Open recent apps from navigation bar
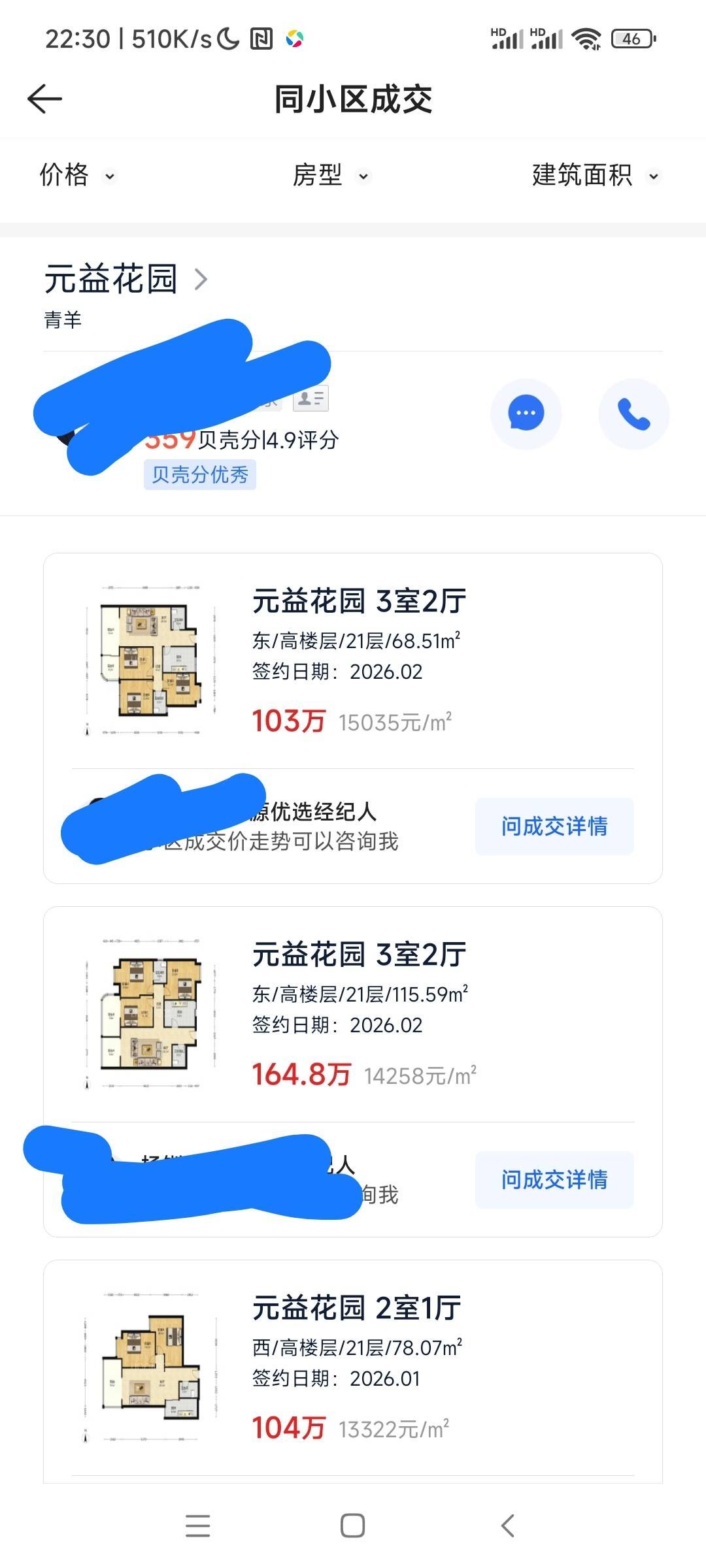 (x=197, y=1526)
